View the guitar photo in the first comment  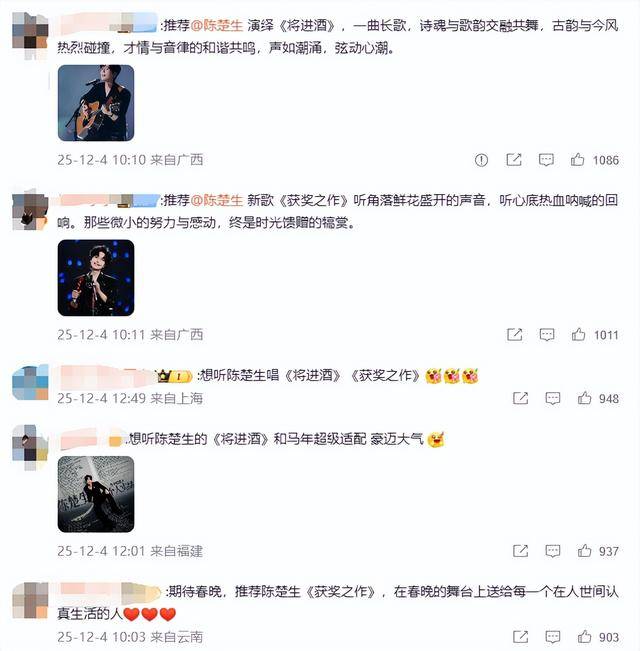click(95, 104)
